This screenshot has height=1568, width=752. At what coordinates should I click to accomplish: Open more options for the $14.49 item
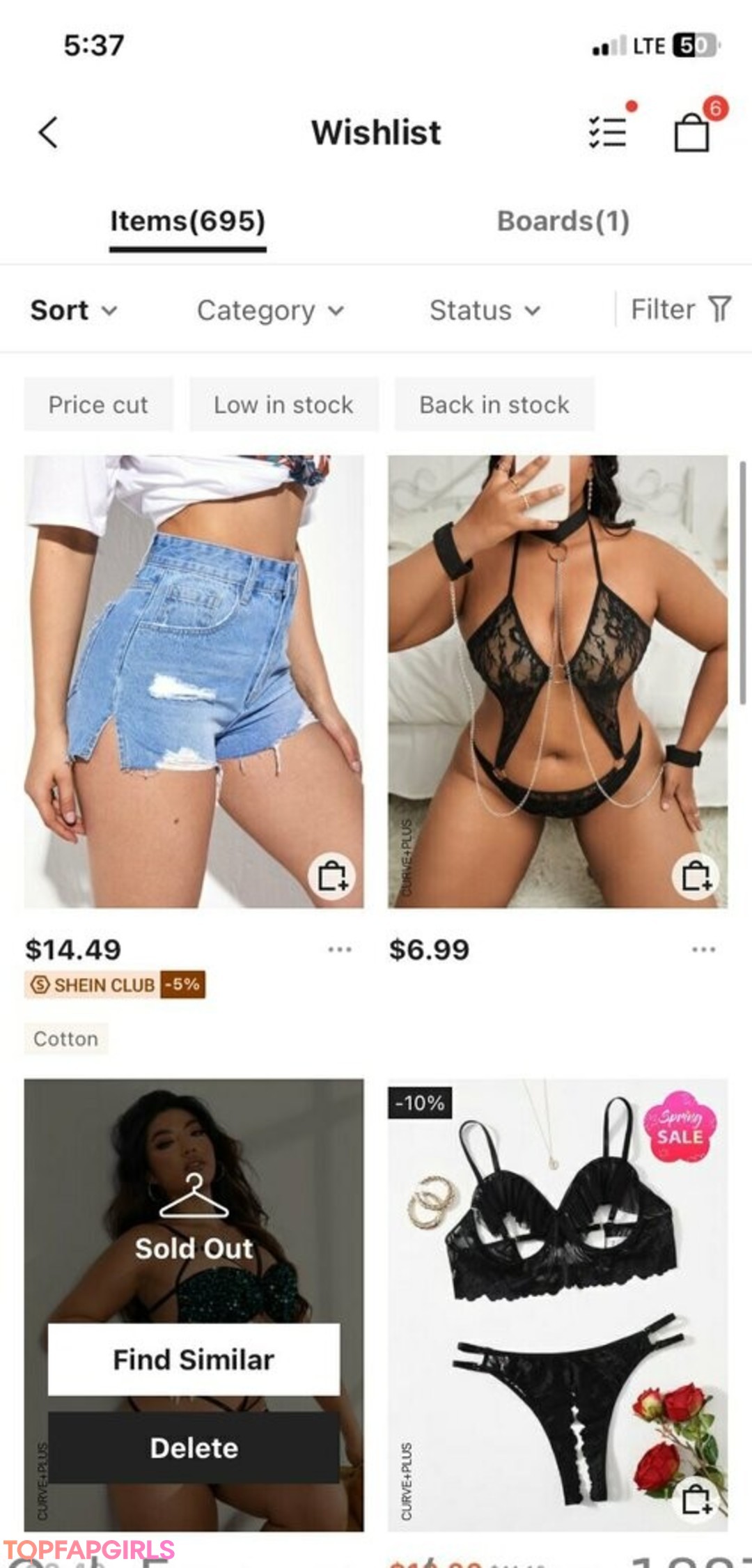point(340,949)
